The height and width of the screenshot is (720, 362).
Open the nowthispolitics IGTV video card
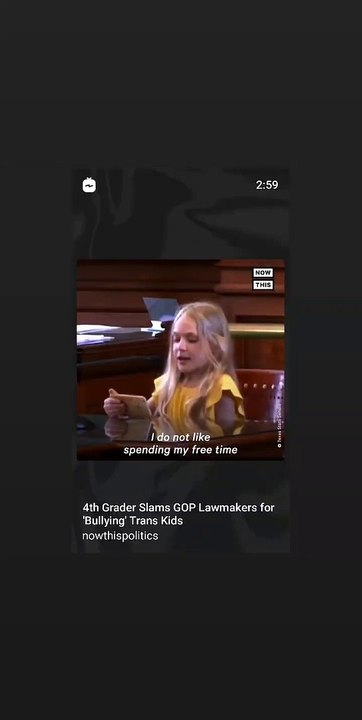tap(181, 360)
